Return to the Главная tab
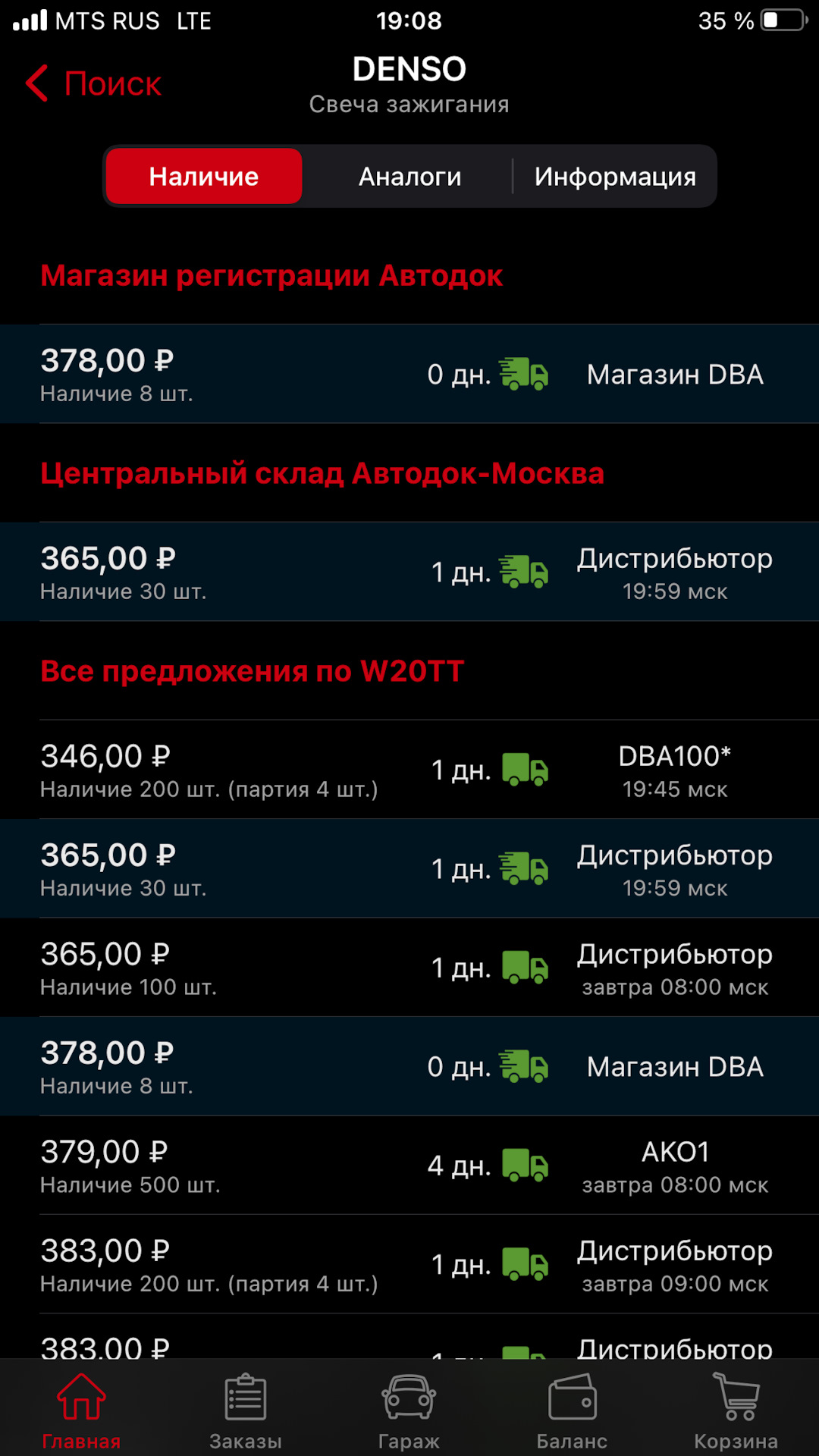 81,1410
